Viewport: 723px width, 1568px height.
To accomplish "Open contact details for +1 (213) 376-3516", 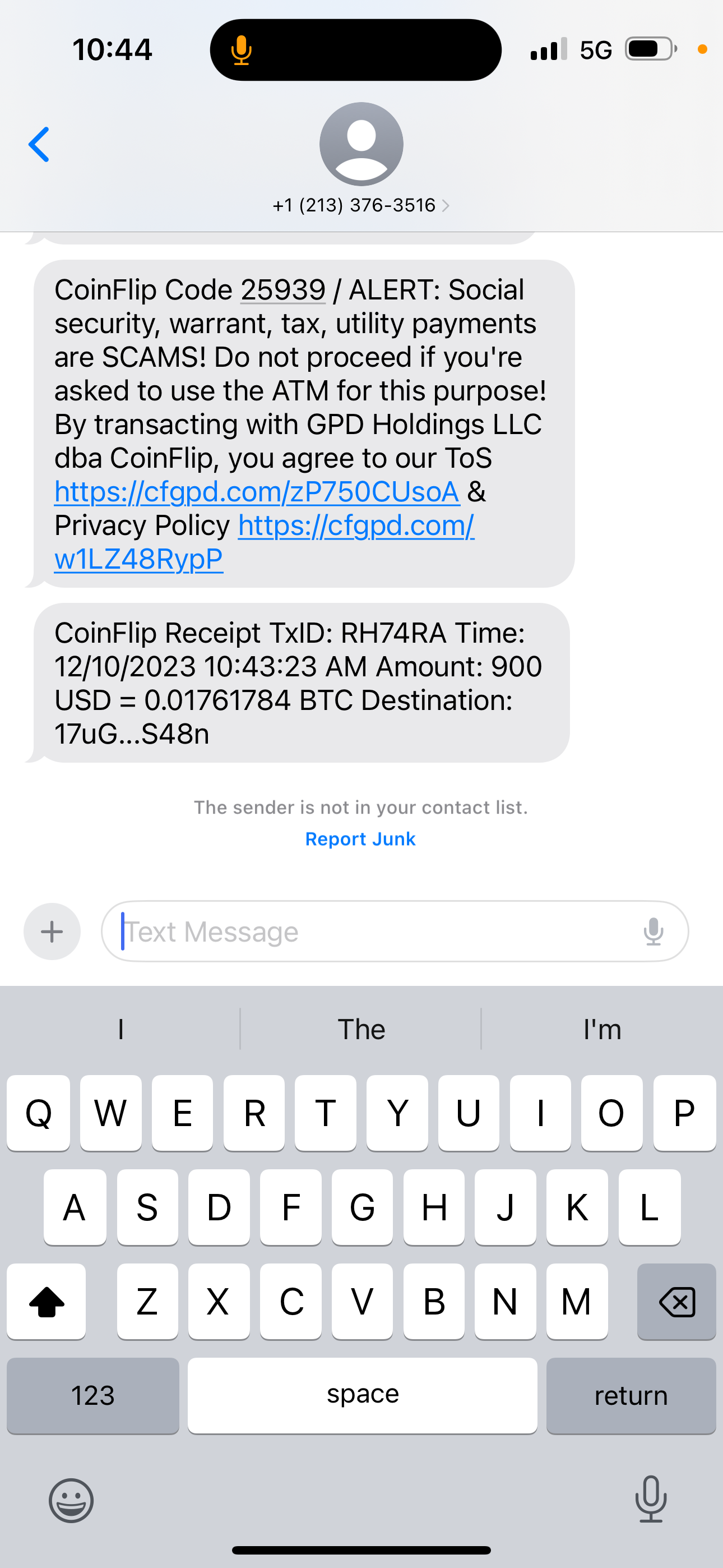I will pyautogui.click(x=361, y=205).
